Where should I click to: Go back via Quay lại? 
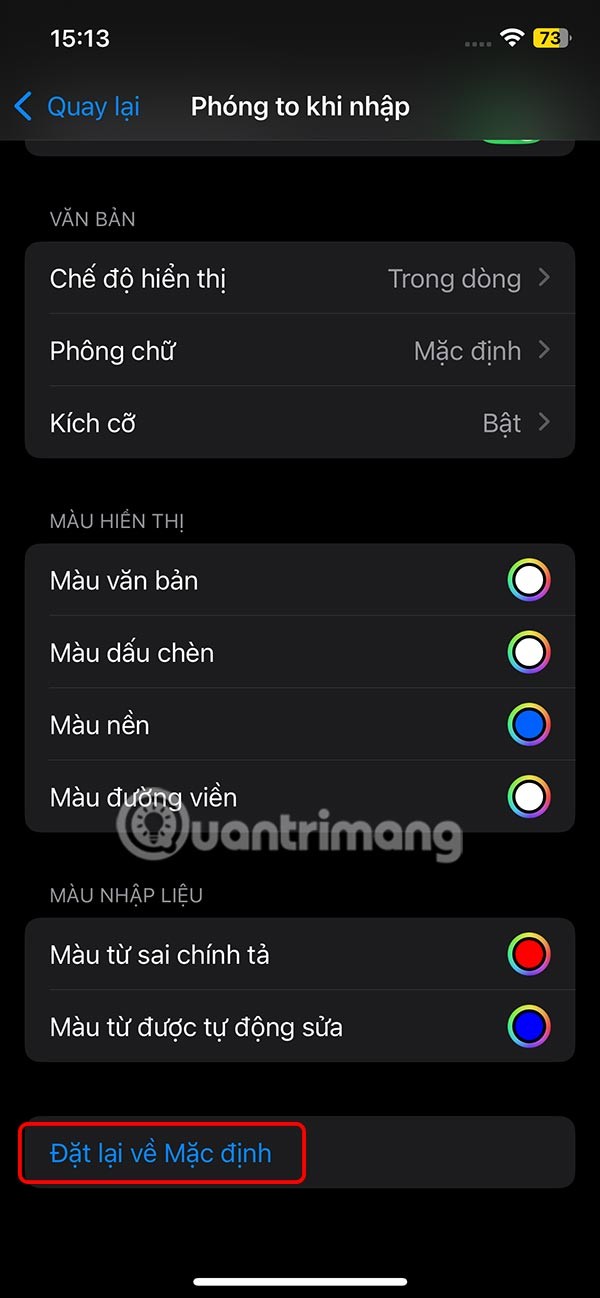coord(78,106)
